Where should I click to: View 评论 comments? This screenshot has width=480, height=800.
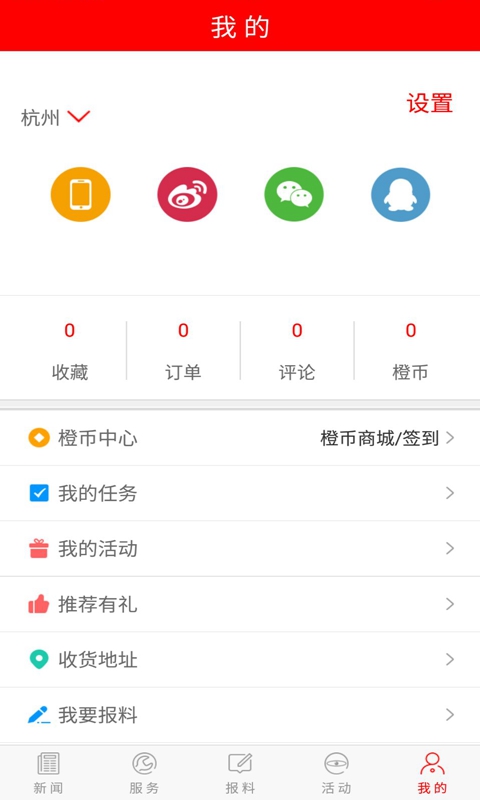tap(297, 351)
